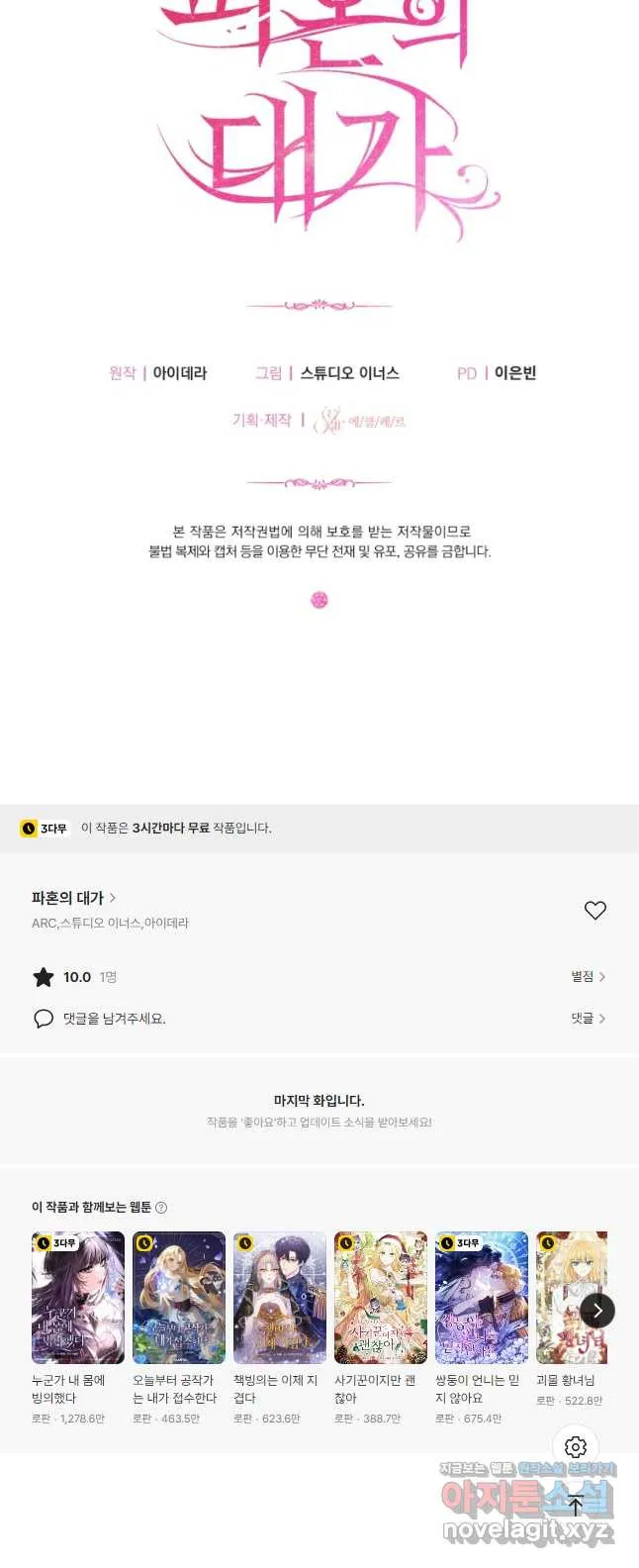The width and height of the screenshot is (639, 1568).
Task: Open the 댓글 comments section
Action: pyautogui.click(x=588, y=1019)
